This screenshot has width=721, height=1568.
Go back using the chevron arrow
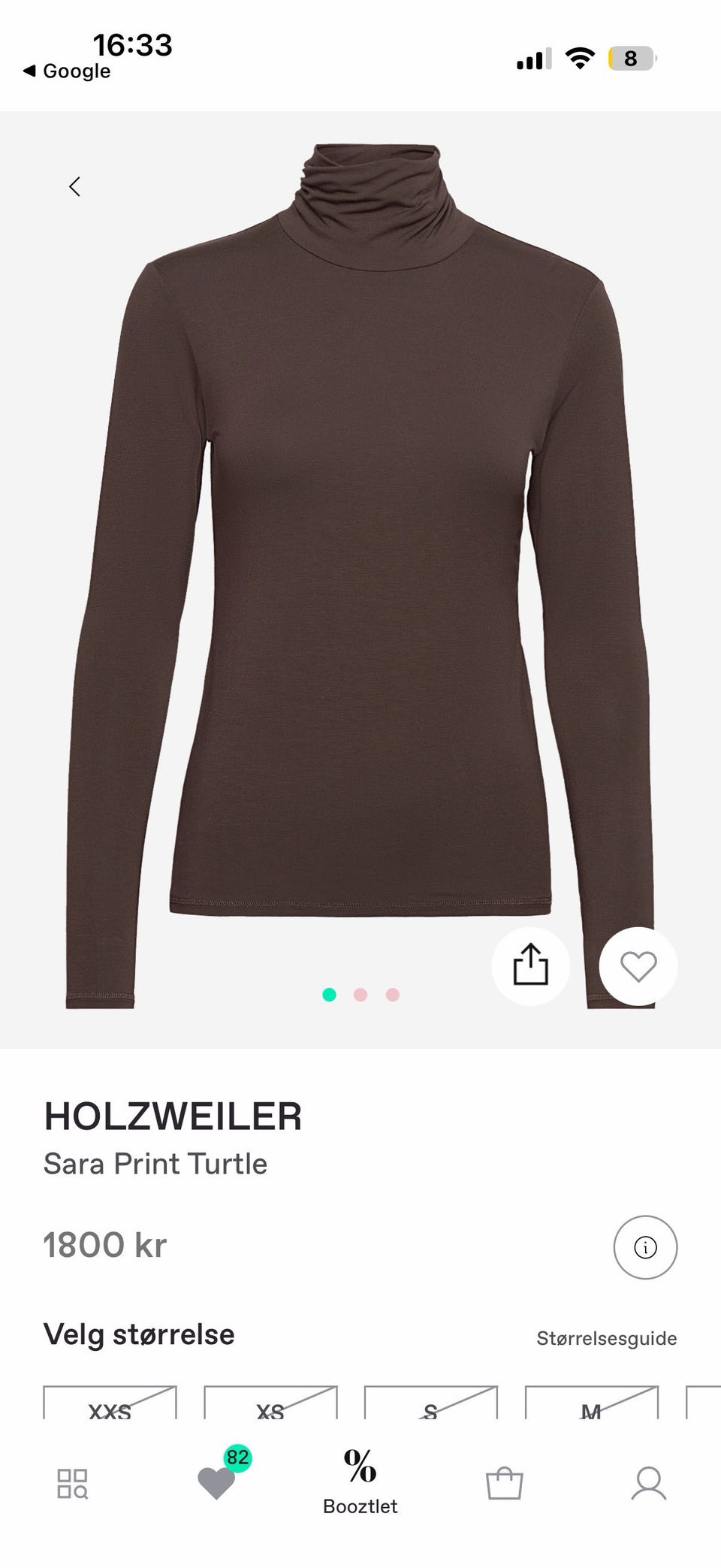[74, 186]
